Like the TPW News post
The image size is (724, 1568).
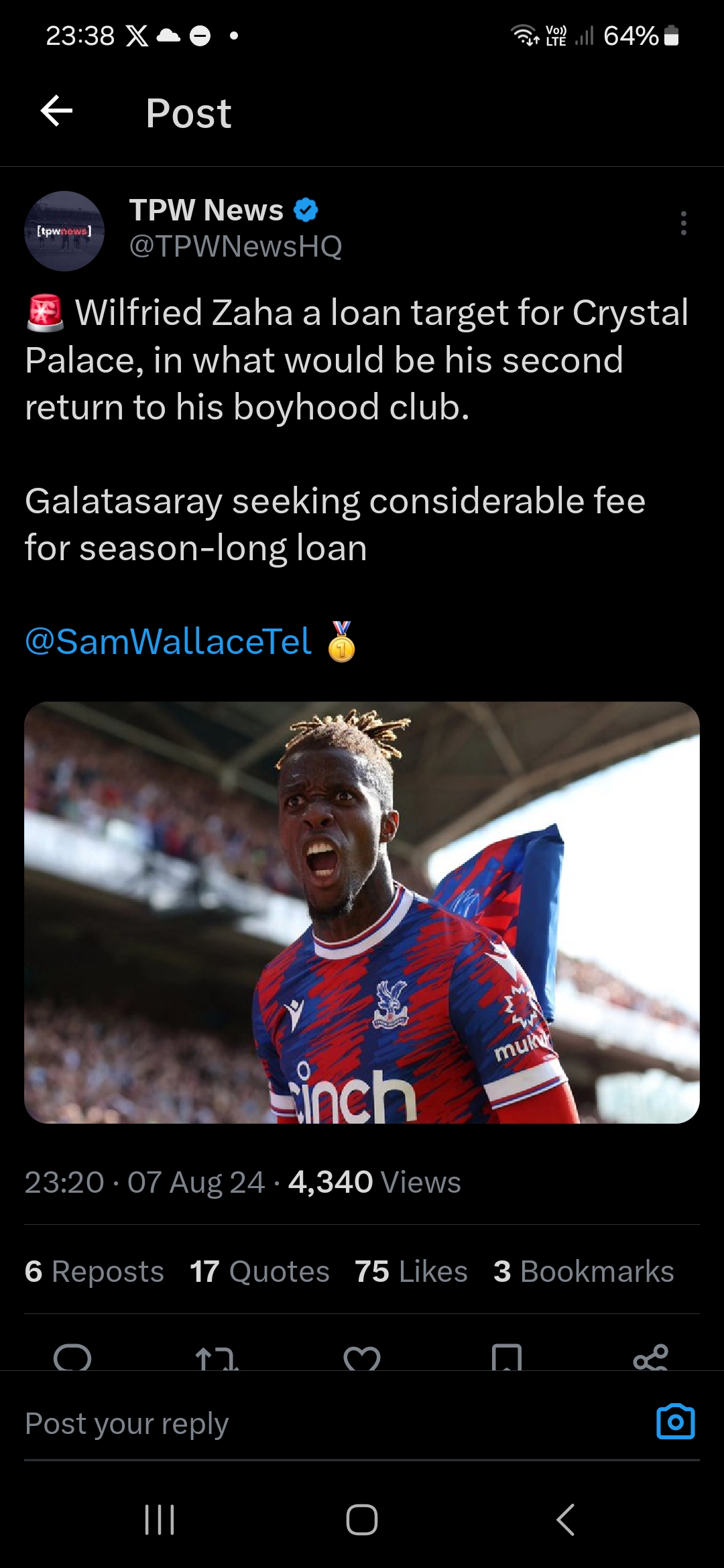362,1358
